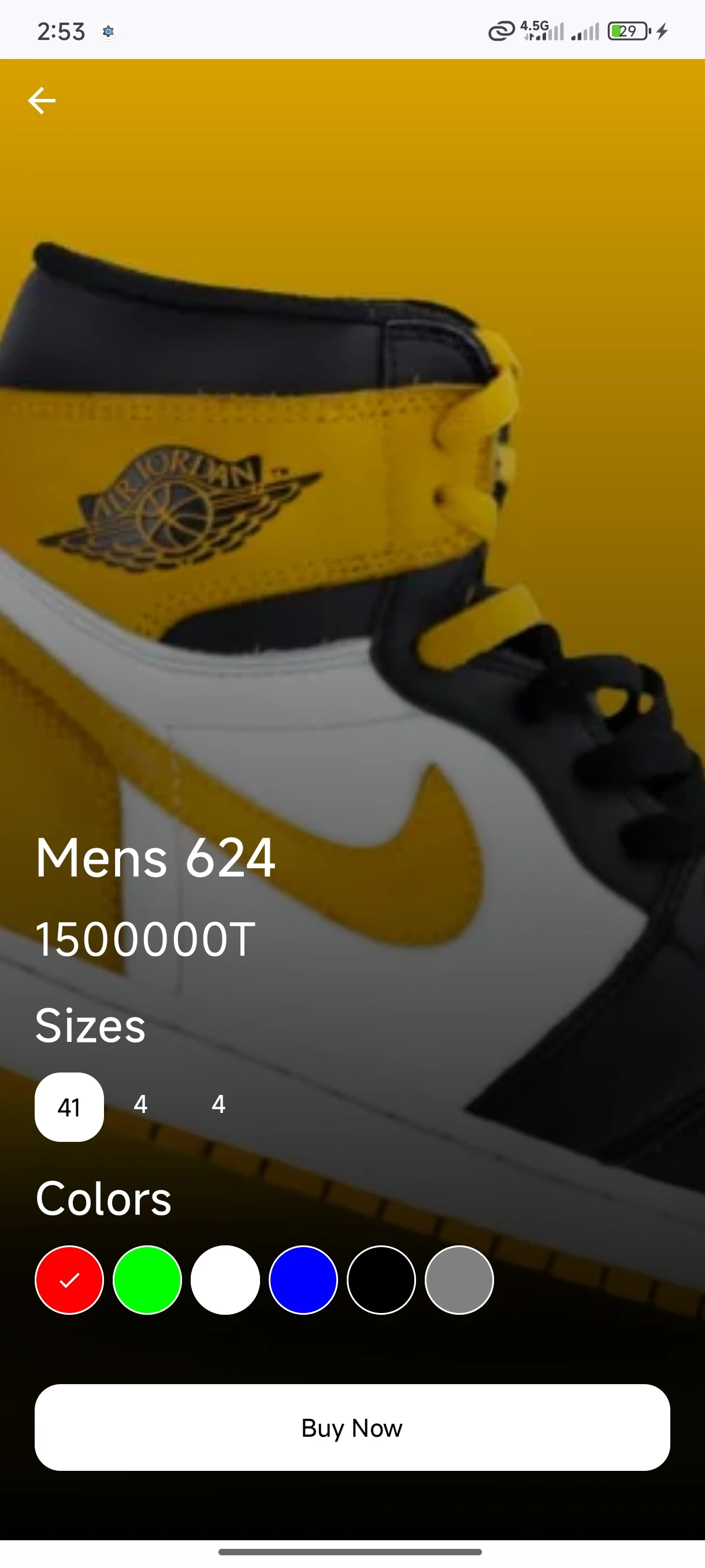Select size 41
Viewport: 705px width, 1568px height.
click(x=69, y=1107)
